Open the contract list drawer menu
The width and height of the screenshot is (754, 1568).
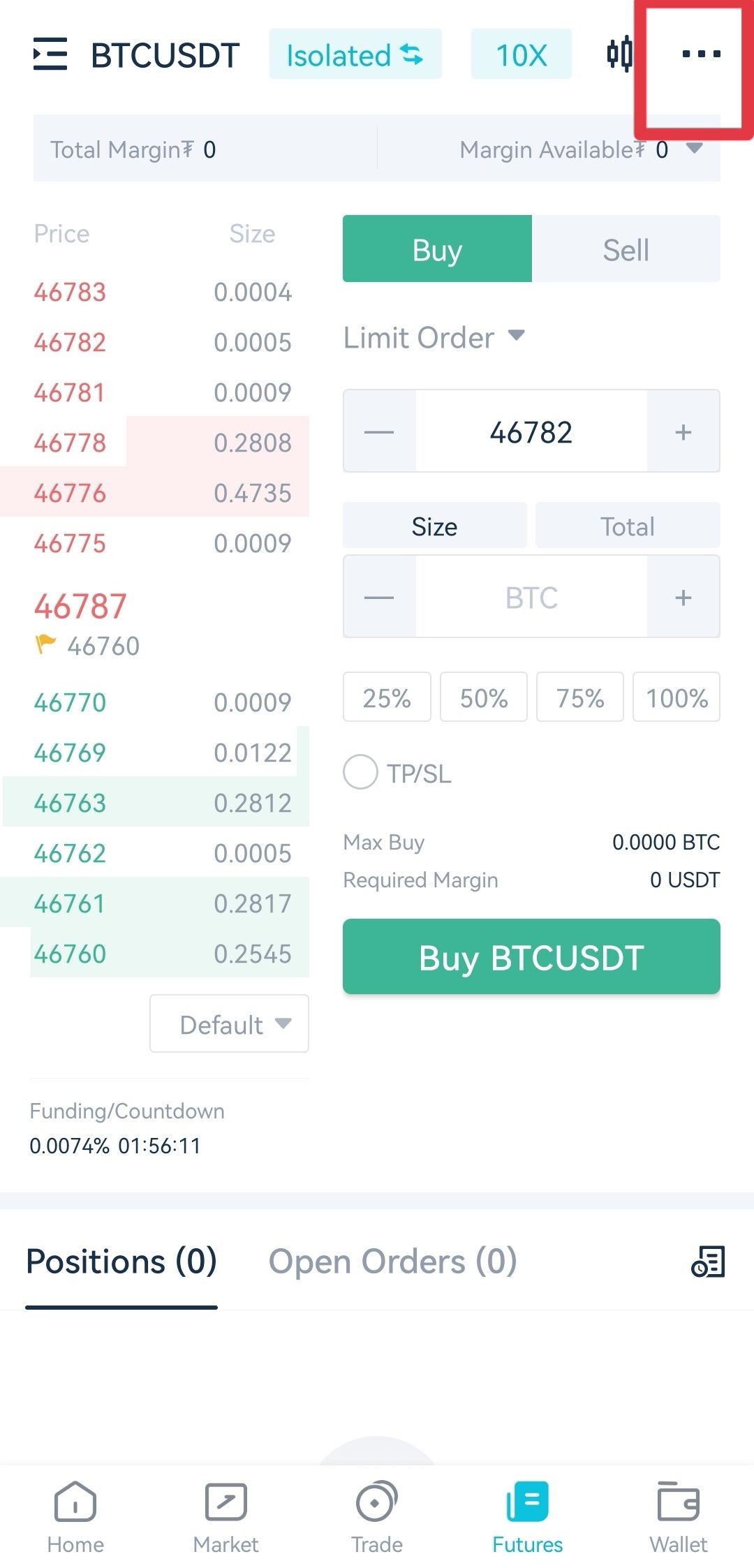coord(50,54)
